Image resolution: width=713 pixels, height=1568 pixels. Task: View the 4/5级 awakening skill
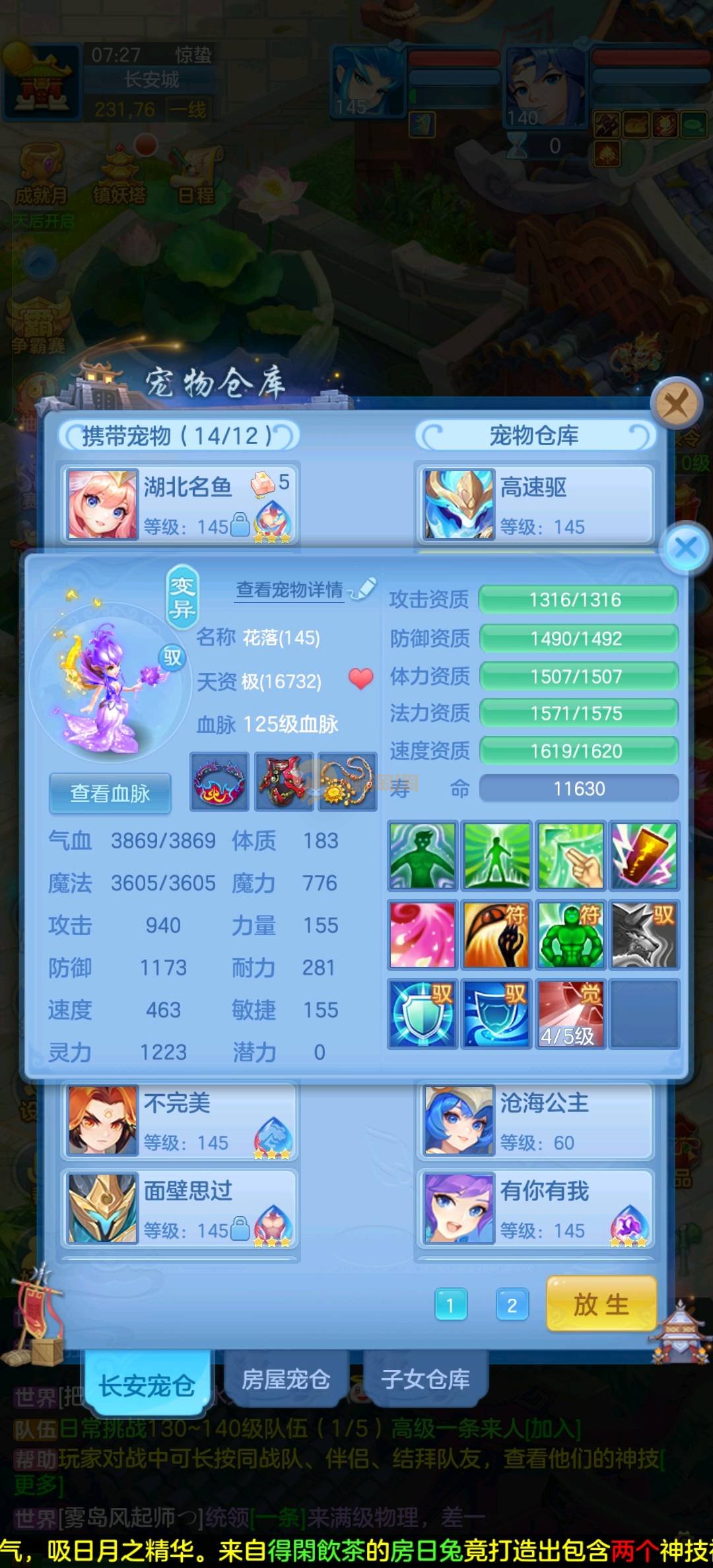click(x=570, y=1014)
